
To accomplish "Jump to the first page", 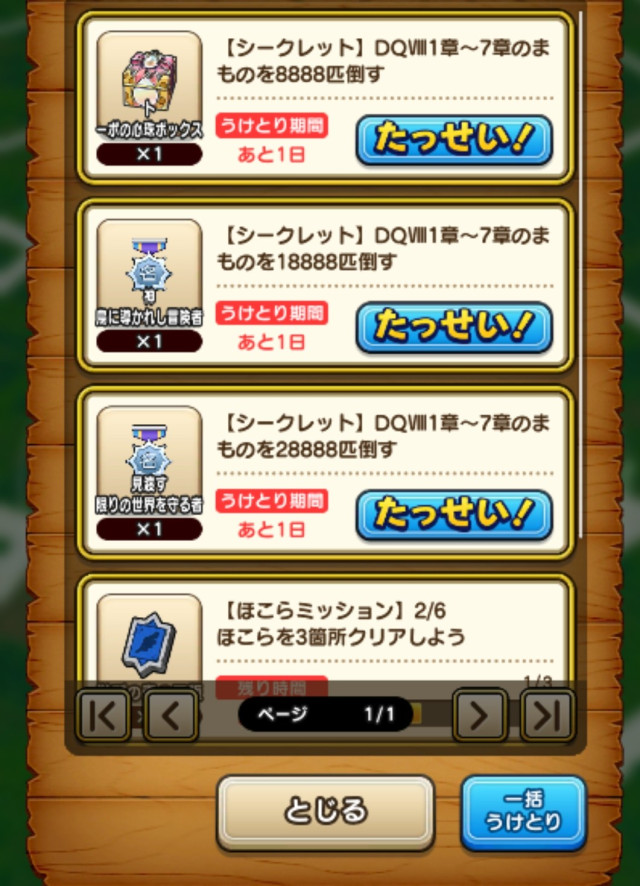I will [x=102, y=715].
